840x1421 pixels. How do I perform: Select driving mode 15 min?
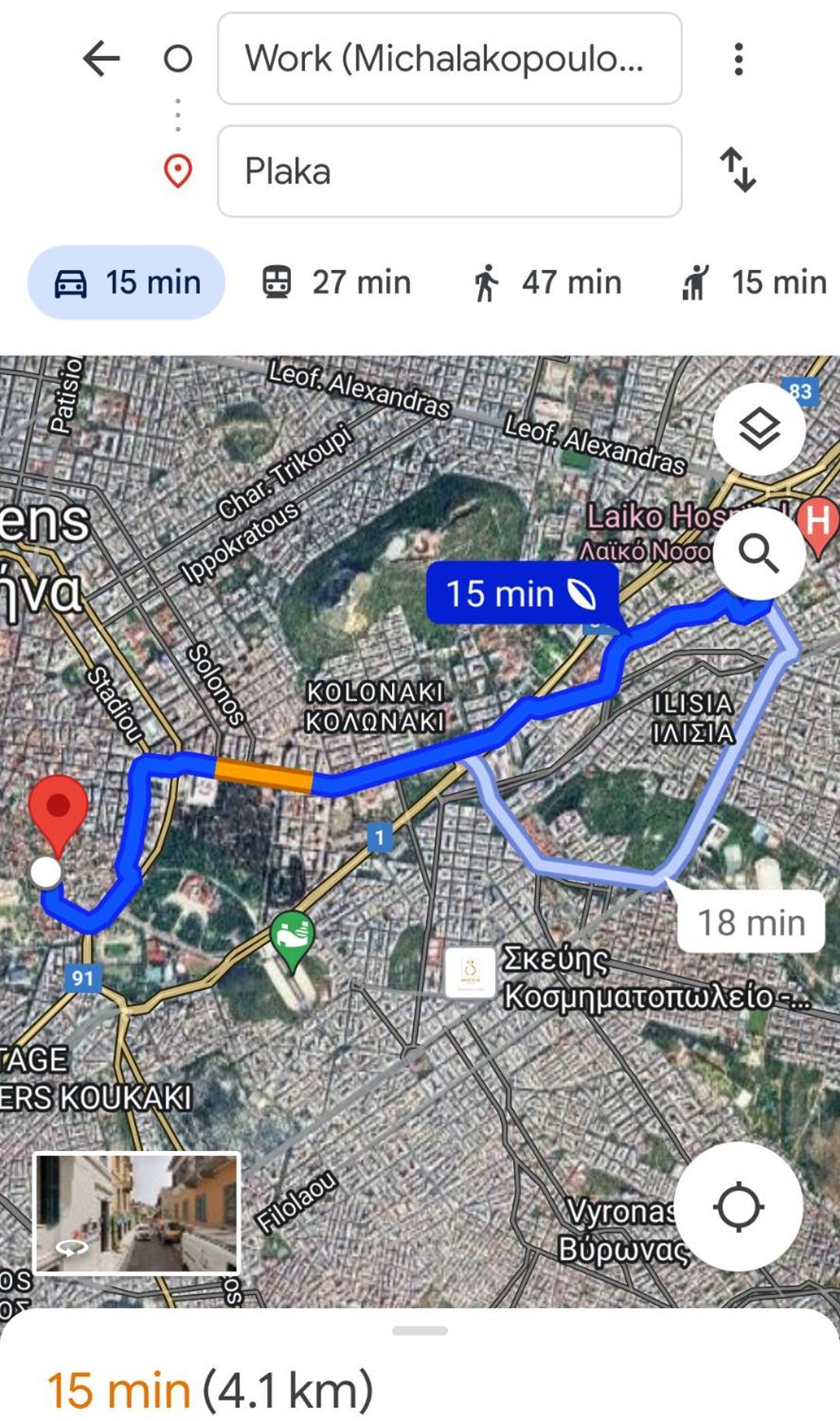pos(126,282)
